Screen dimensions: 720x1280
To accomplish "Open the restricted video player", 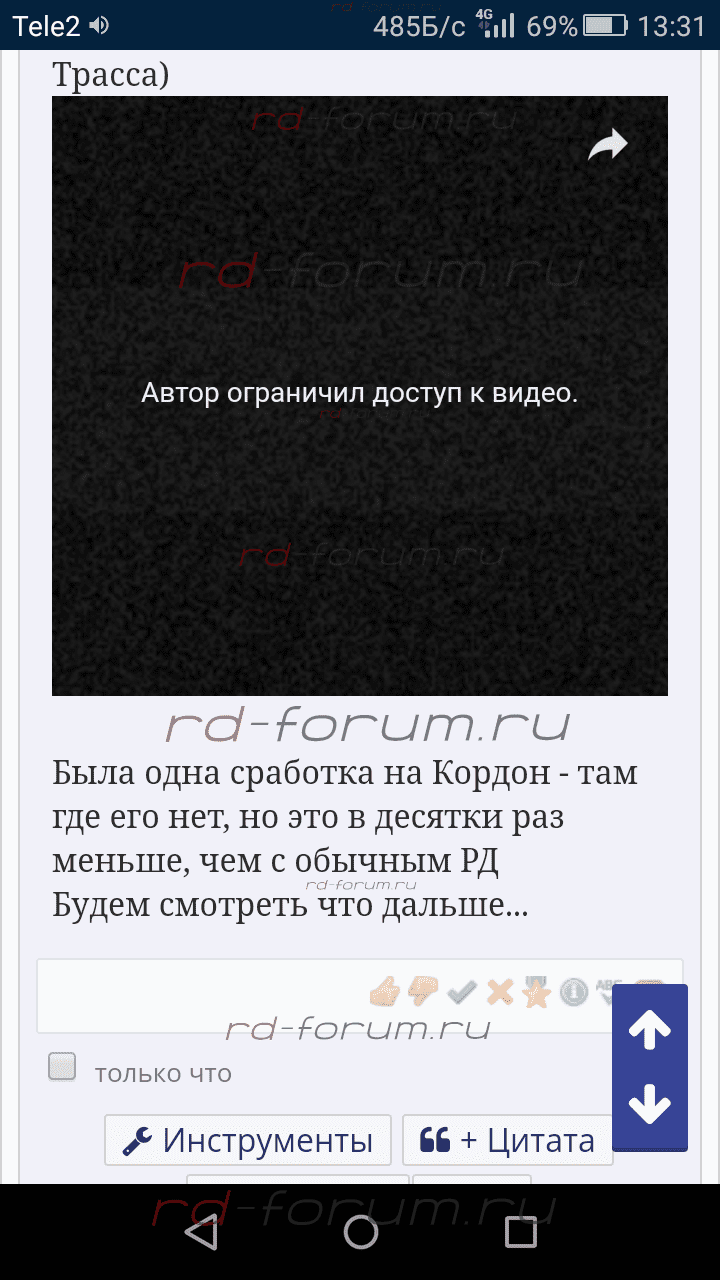I will click(x=360, y=396).
